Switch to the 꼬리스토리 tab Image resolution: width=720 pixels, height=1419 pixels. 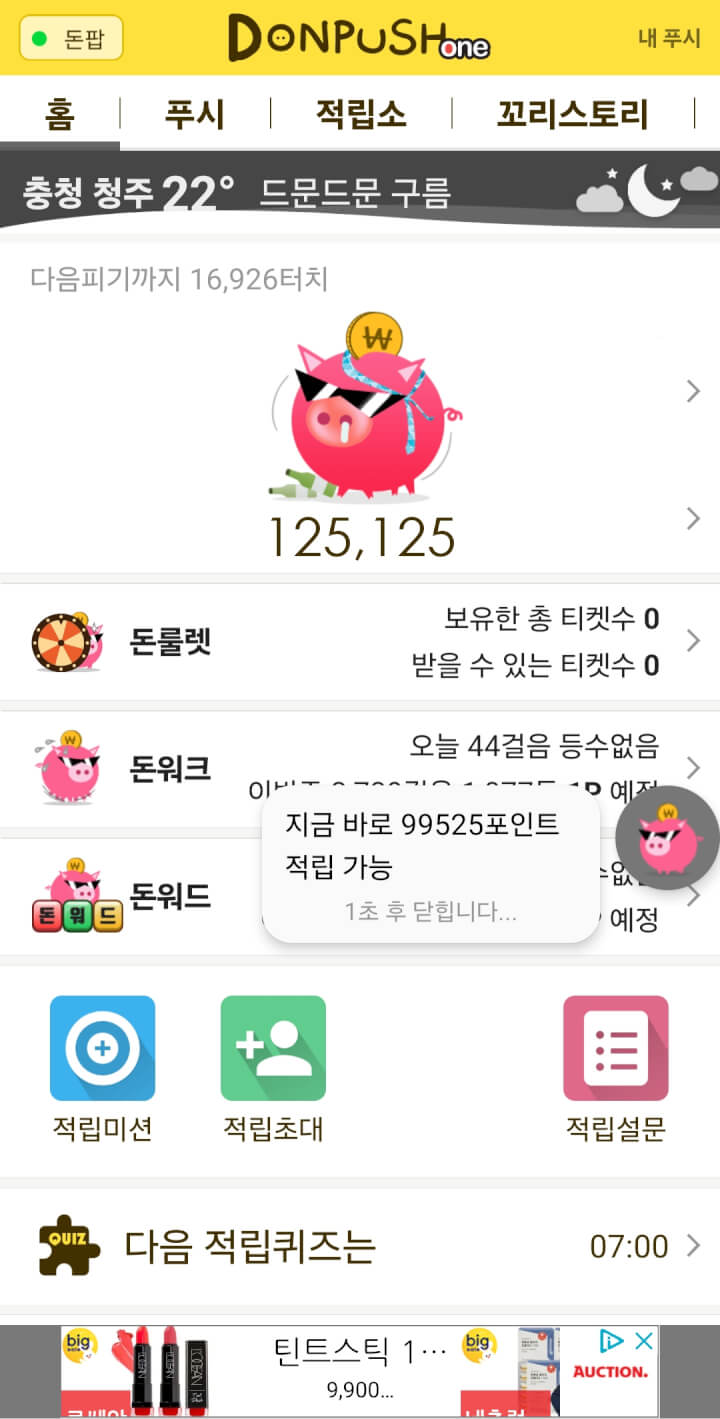(573, 114)
